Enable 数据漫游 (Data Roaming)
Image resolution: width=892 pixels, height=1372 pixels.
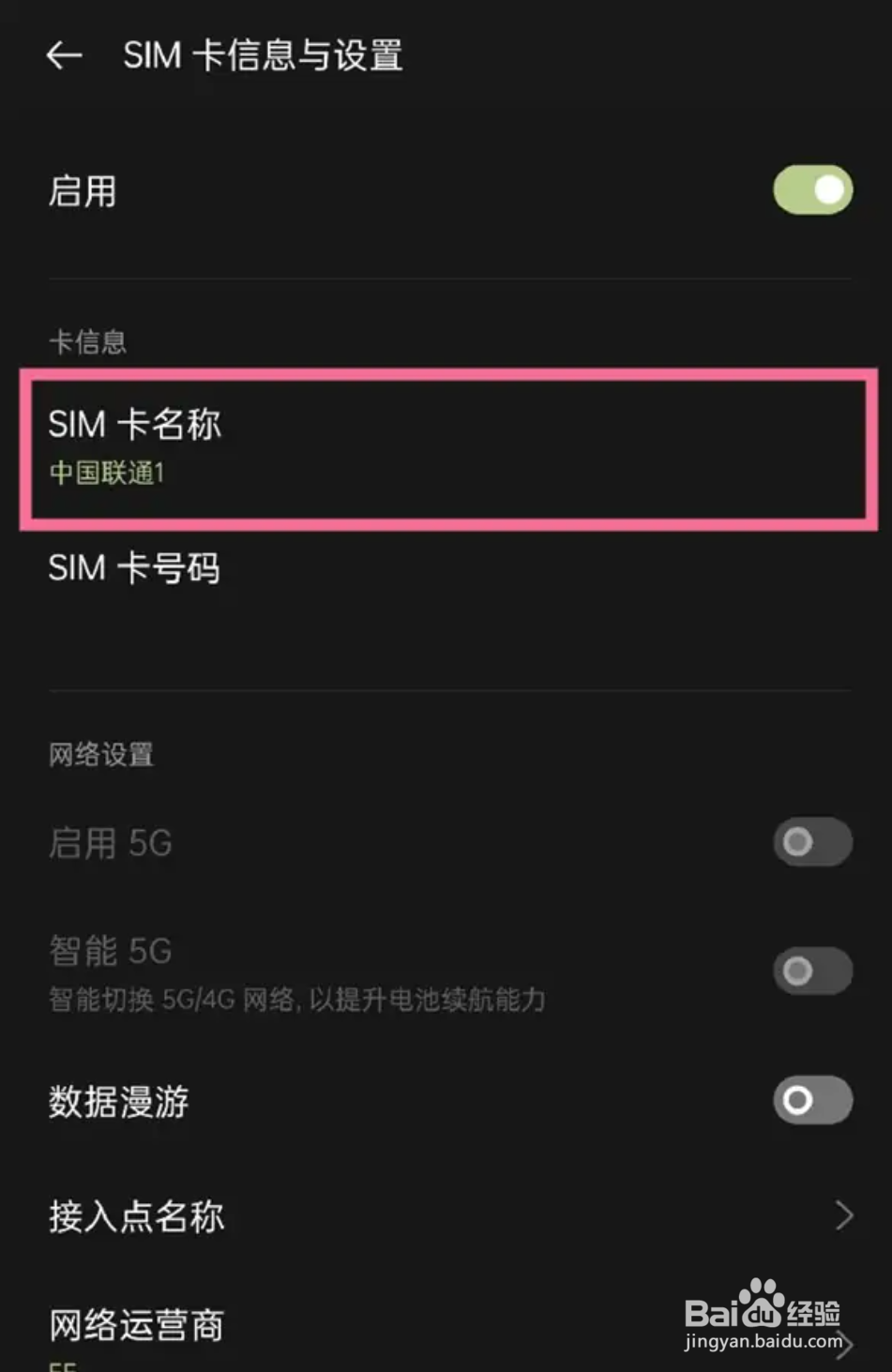coord(811,1100)
